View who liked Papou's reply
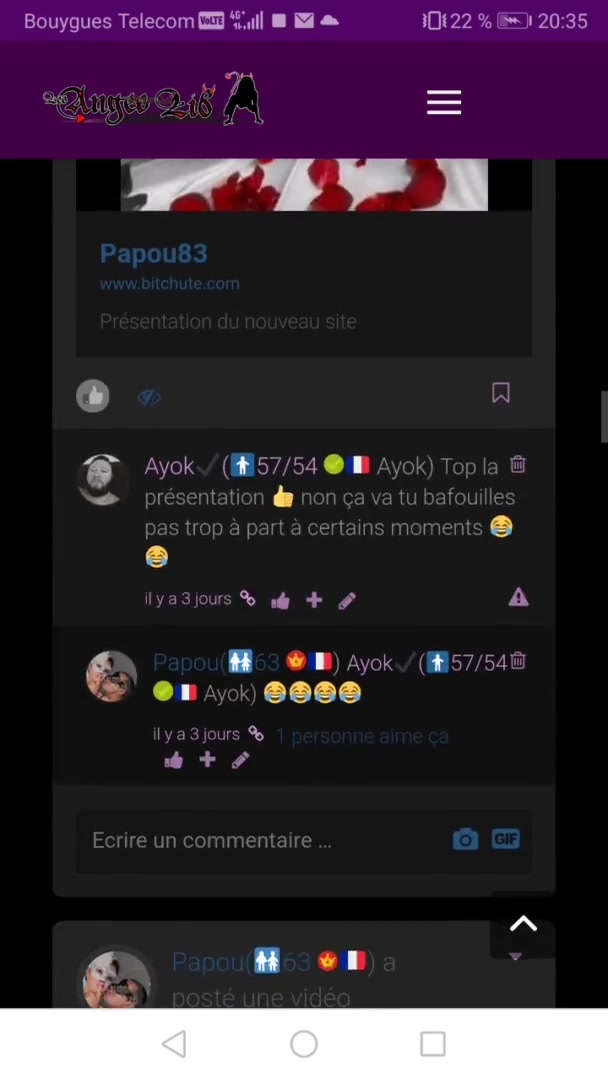 point(362,737)
